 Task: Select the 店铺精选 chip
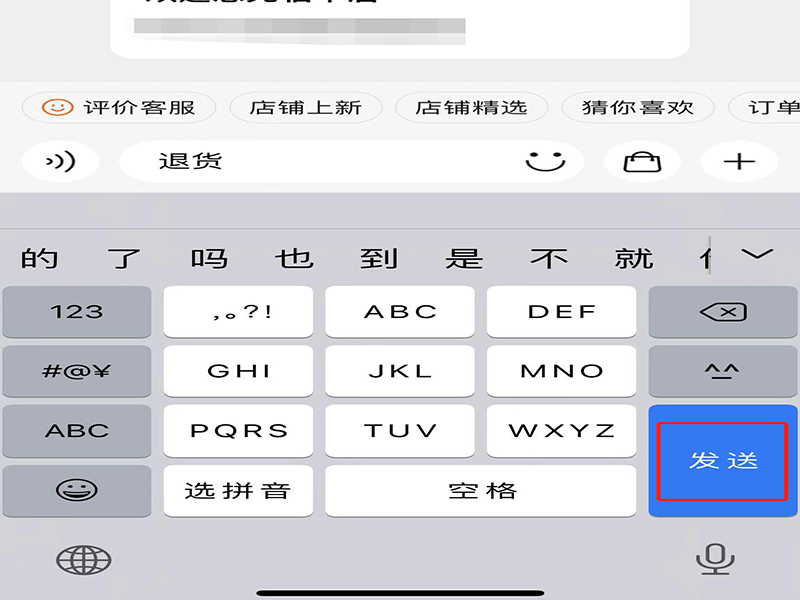(471, 107)
